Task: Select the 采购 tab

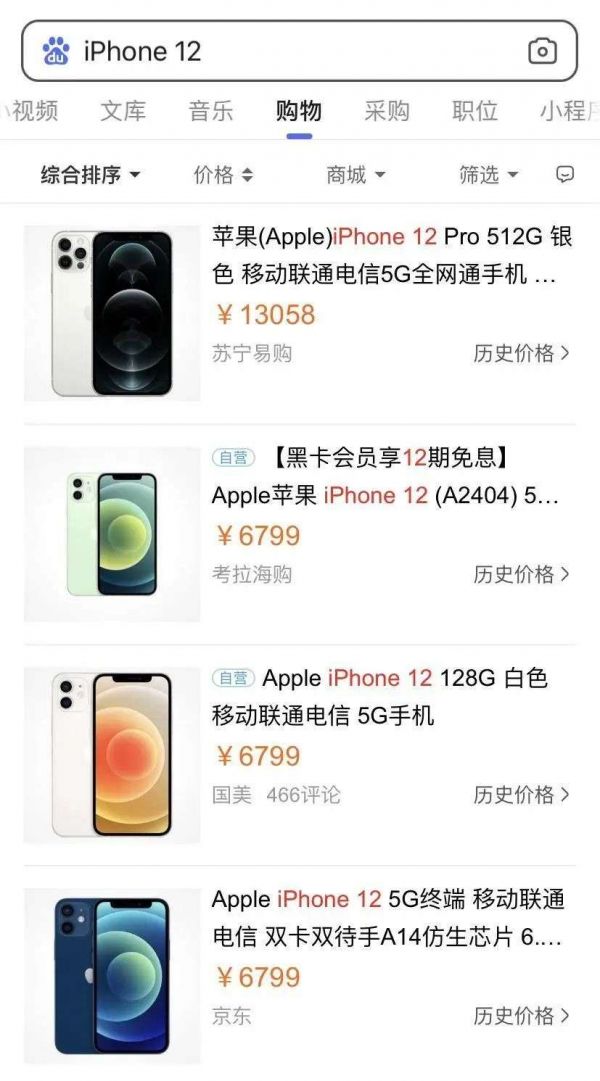Action: point(387,110)
